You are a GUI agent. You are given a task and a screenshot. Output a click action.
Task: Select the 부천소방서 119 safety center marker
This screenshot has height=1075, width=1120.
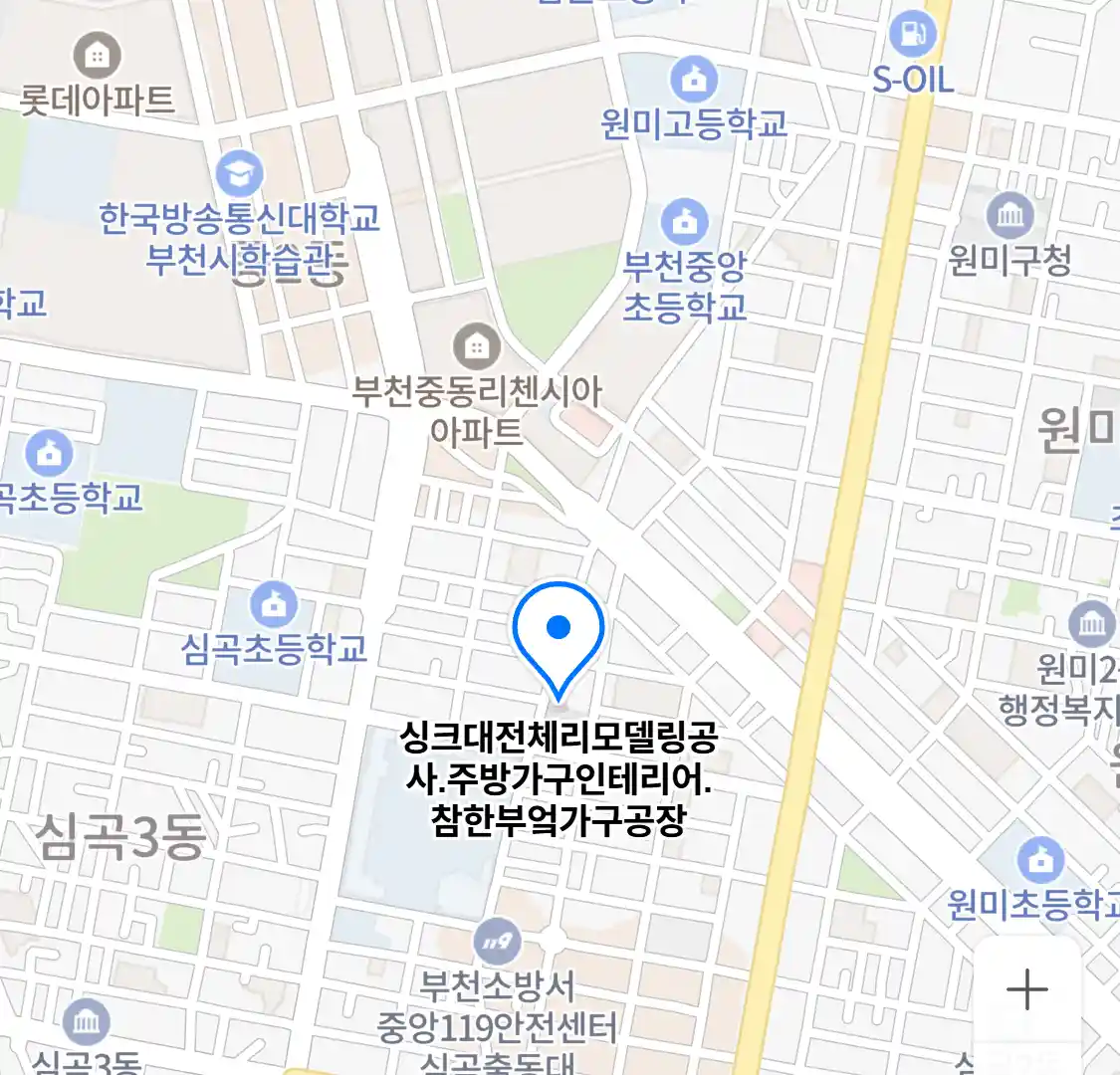(497, 941)
